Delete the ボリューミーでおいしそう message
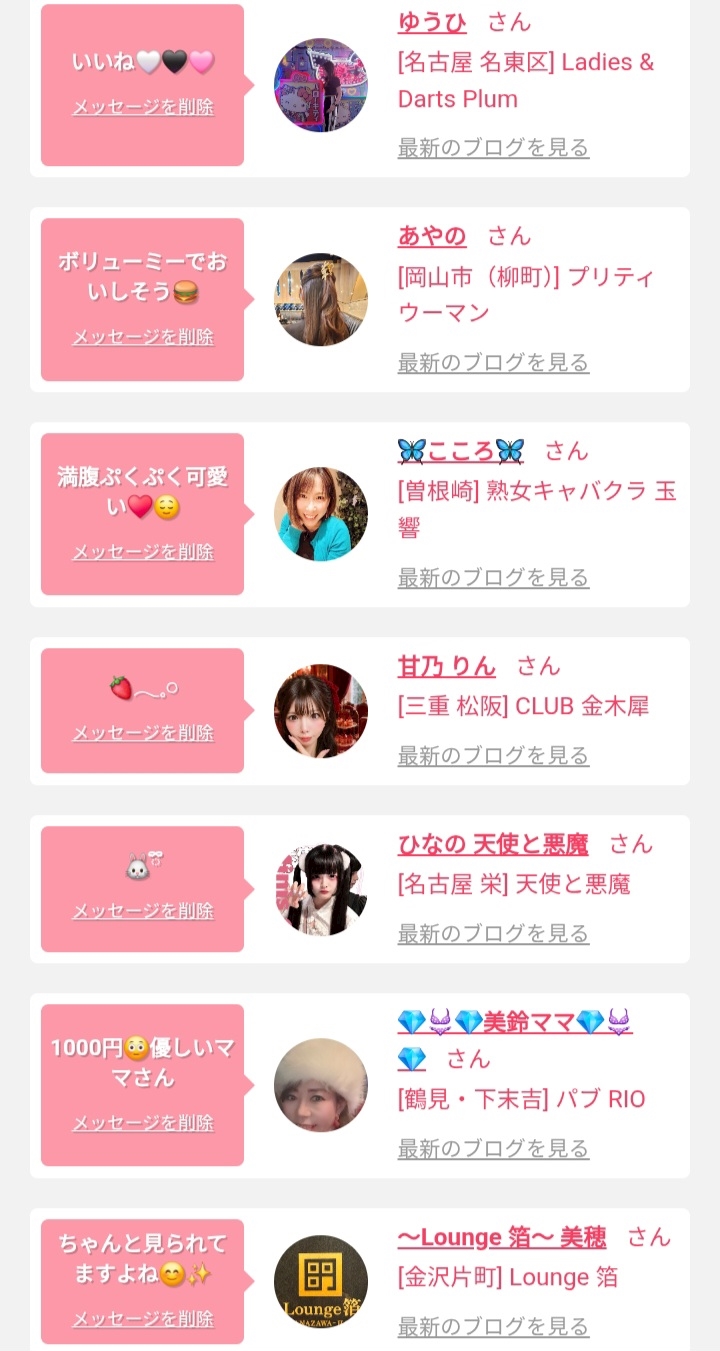Viewport: 720px width, 1351px height. point(143,337)
